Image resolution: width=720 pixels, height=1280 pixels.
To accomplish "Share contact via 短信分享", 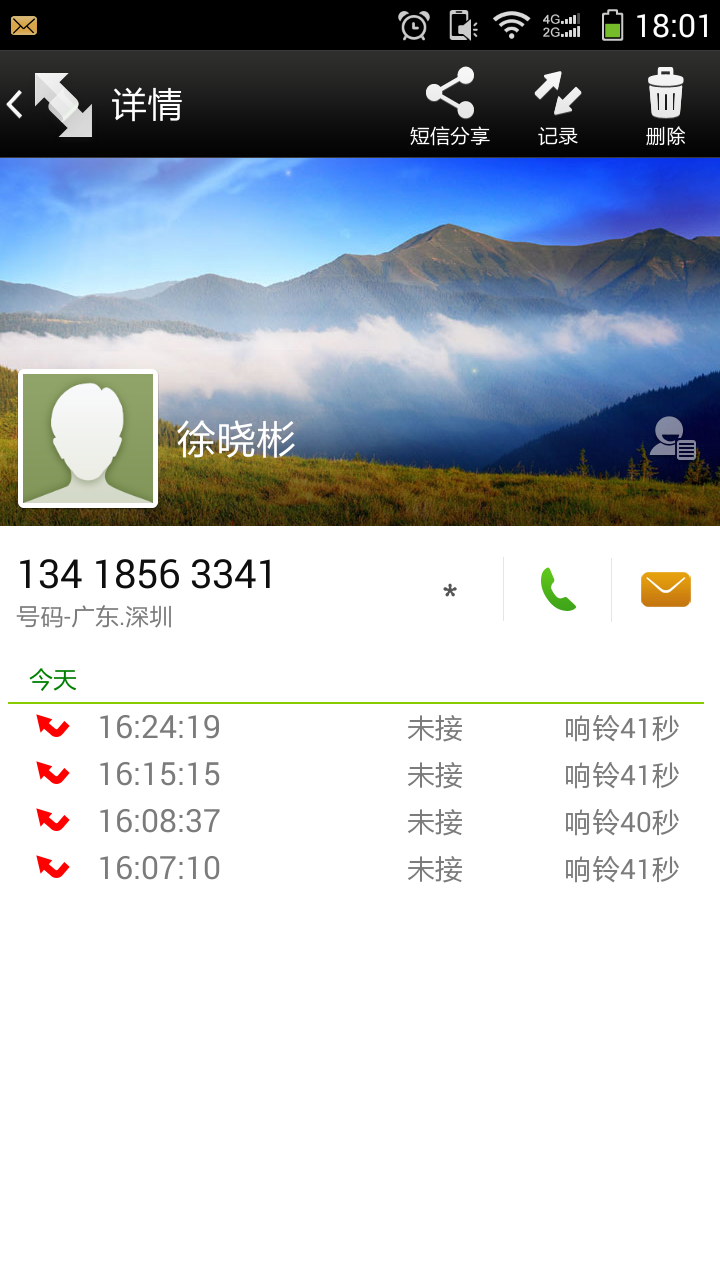I will point(450,106).
